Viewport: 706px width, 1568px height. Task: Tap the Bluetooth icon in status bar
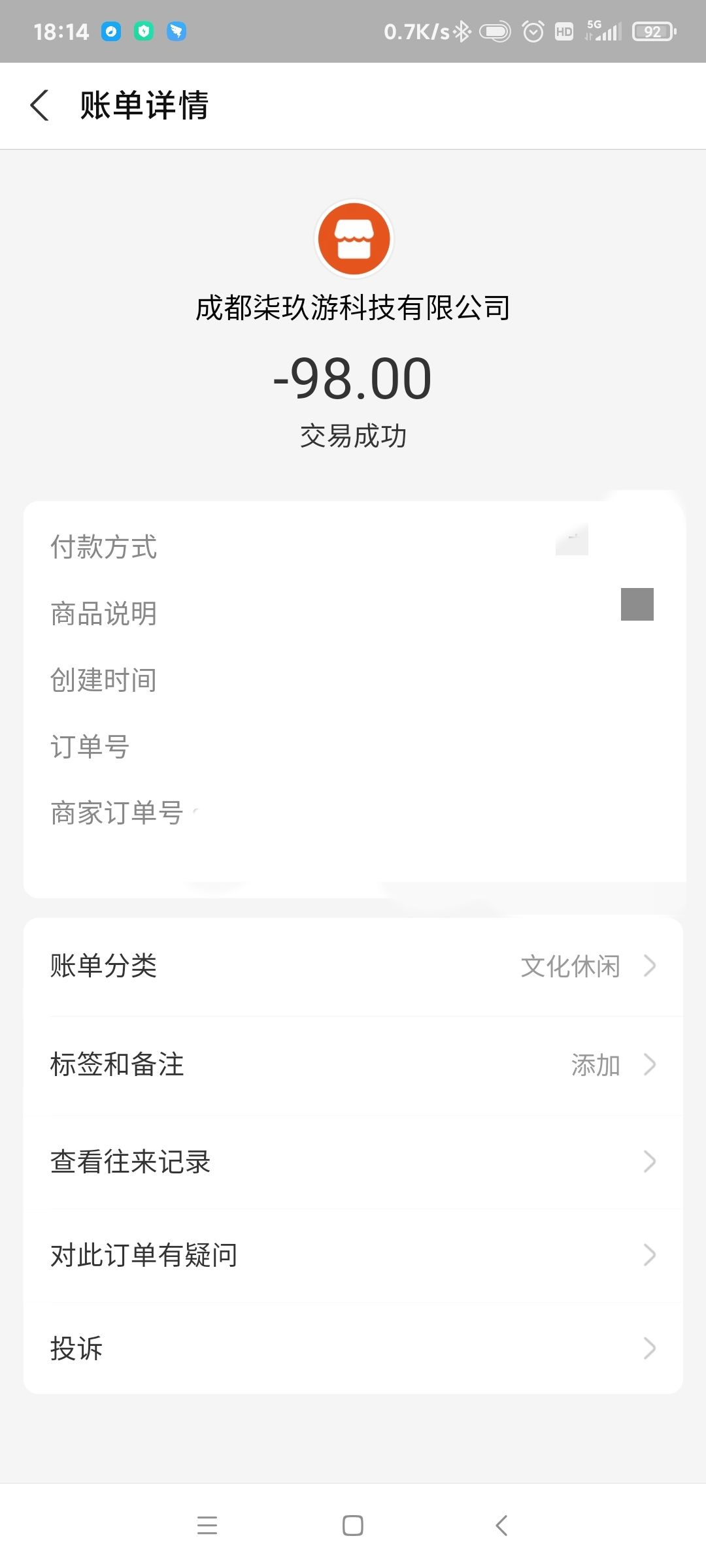462,31
